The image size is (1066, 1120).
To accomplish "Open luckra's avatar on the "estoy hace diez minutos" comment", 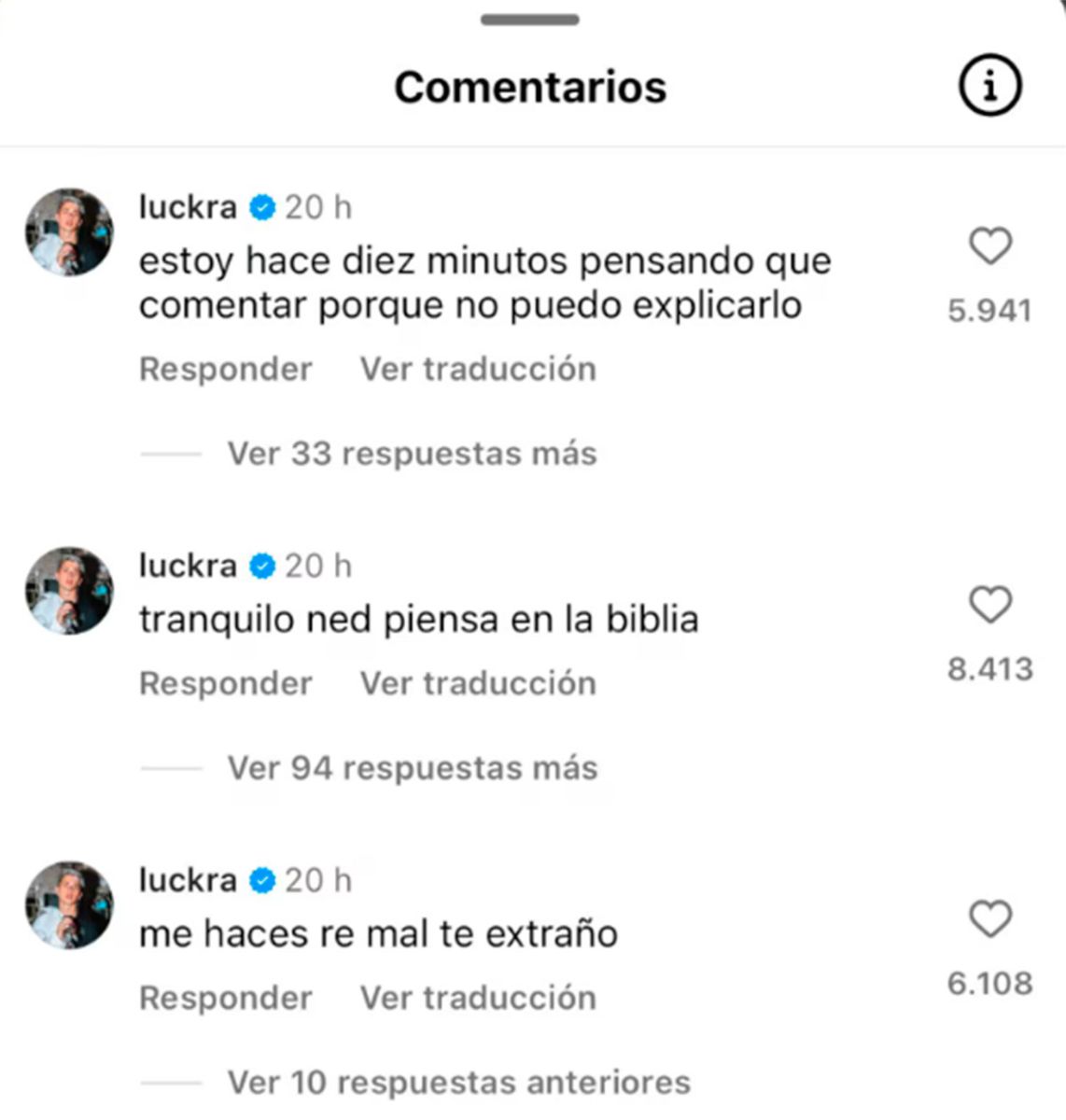I will click(69, 232).
